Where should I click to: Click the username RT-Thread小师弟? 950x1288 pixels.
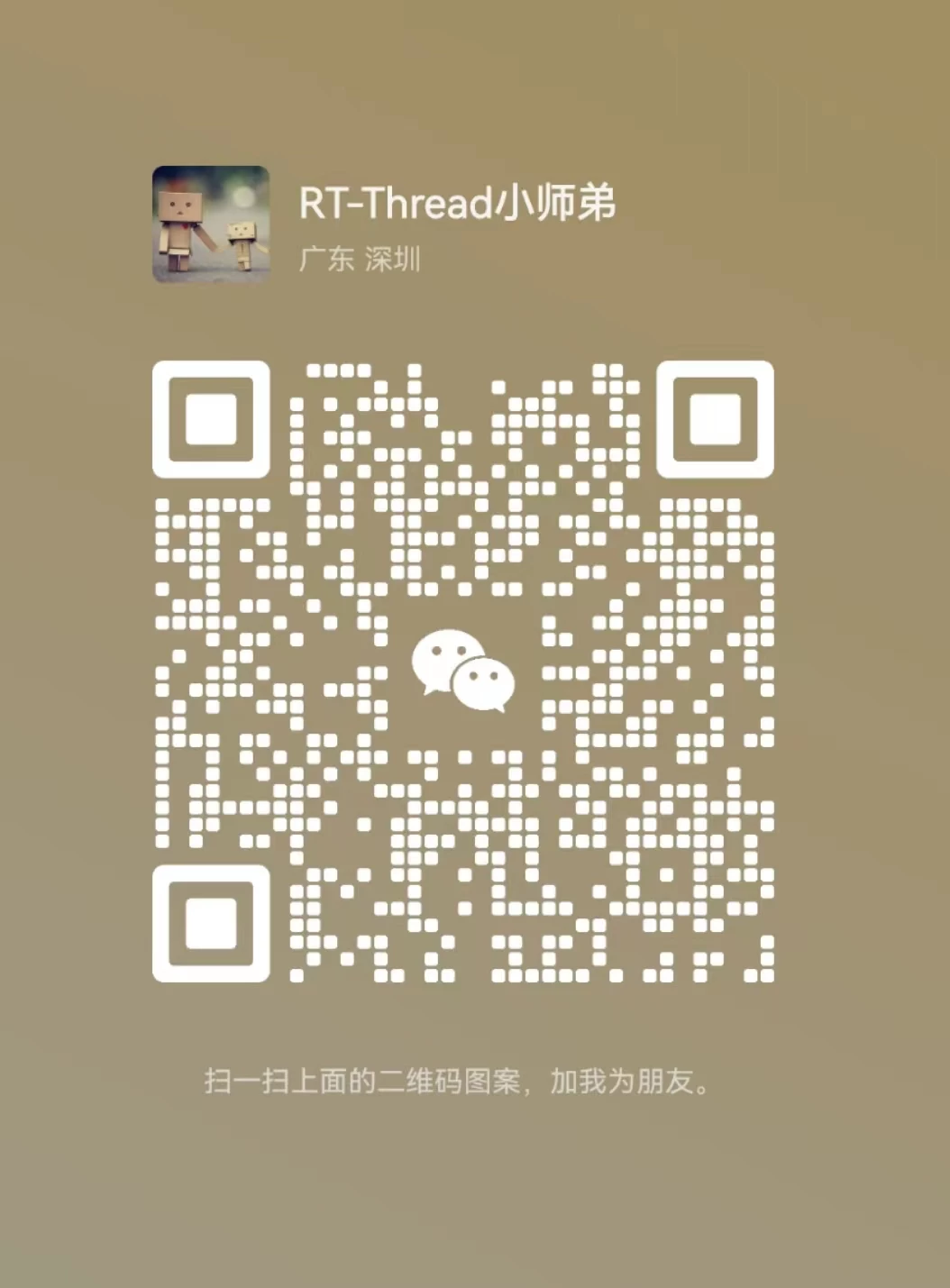click(460, 200)
